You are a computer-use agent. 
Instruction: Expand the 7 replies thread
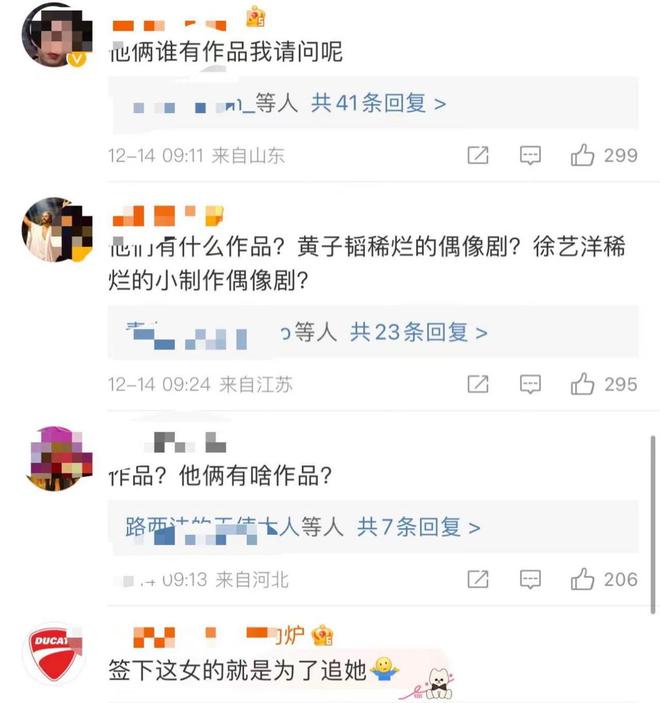pyautogui.click(x=419, y=526)
